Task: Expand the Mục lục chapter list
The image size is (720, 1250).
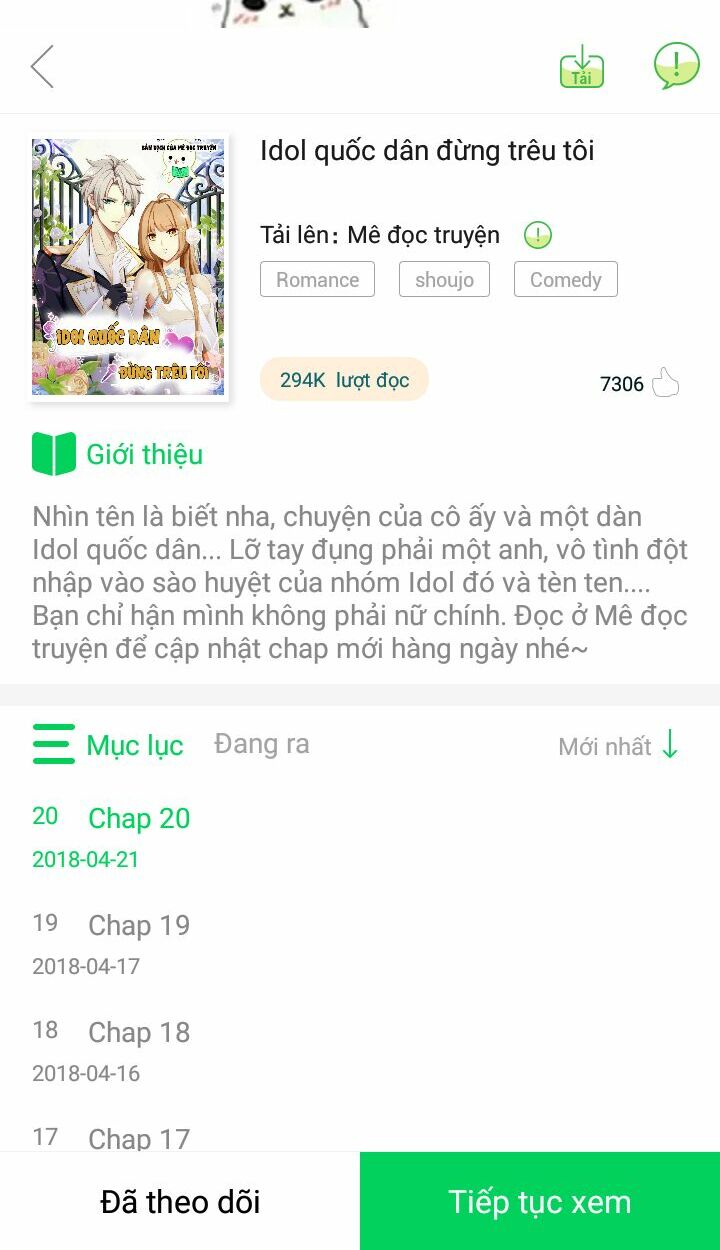Action: tap(135, 744)
